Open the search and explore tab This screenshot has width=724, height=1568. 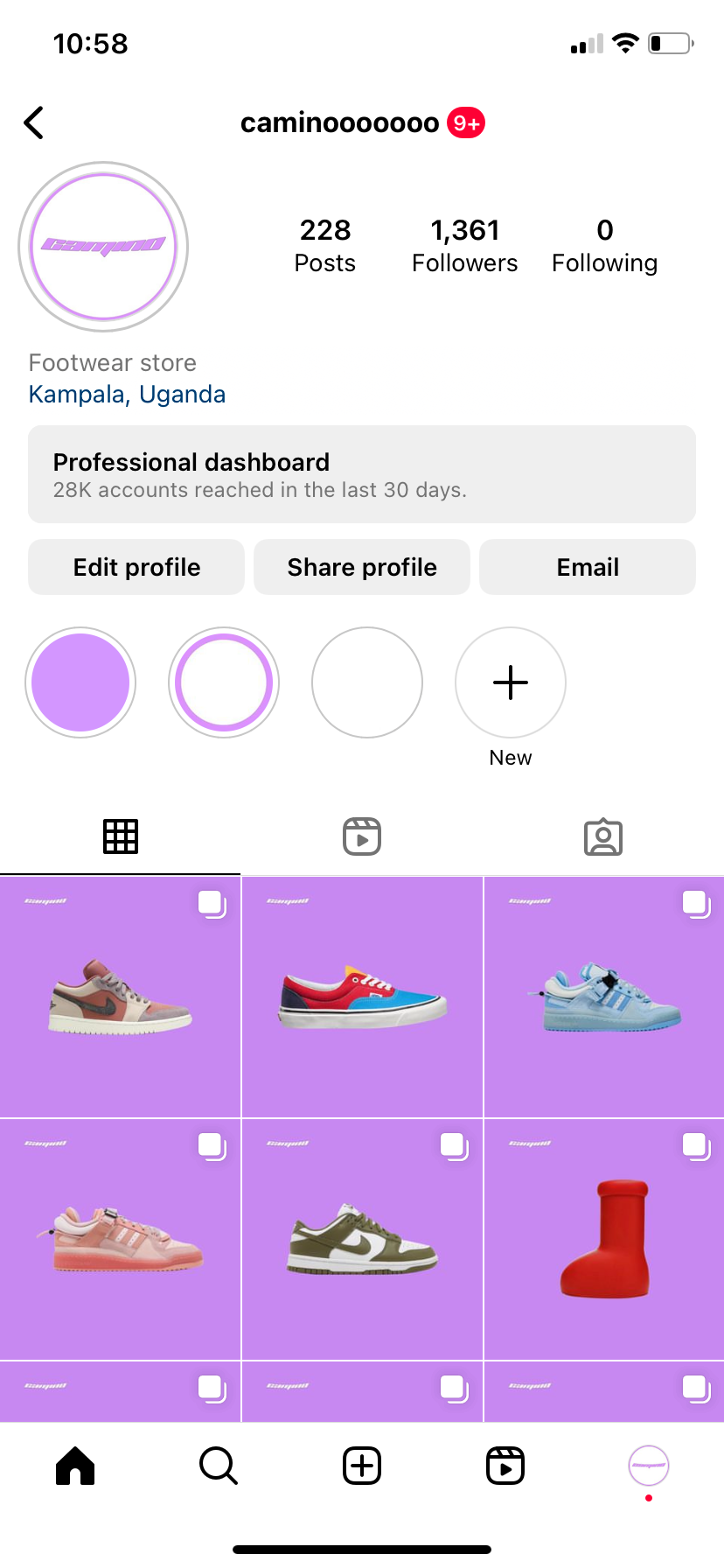pyautogui.click(x=219, y=1465)
